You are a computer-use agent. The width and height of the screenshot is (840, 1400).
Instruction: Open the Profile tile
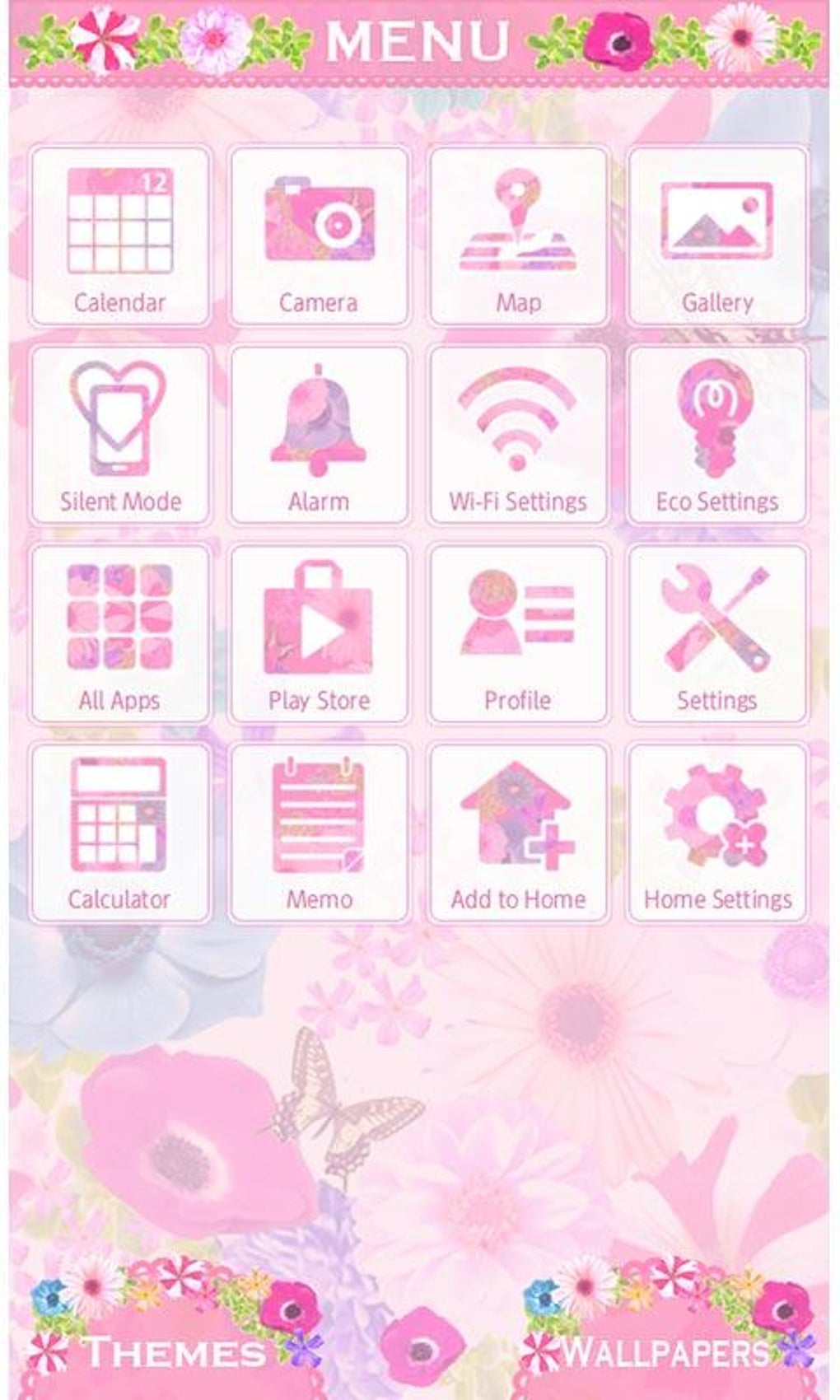pos(518,633)
